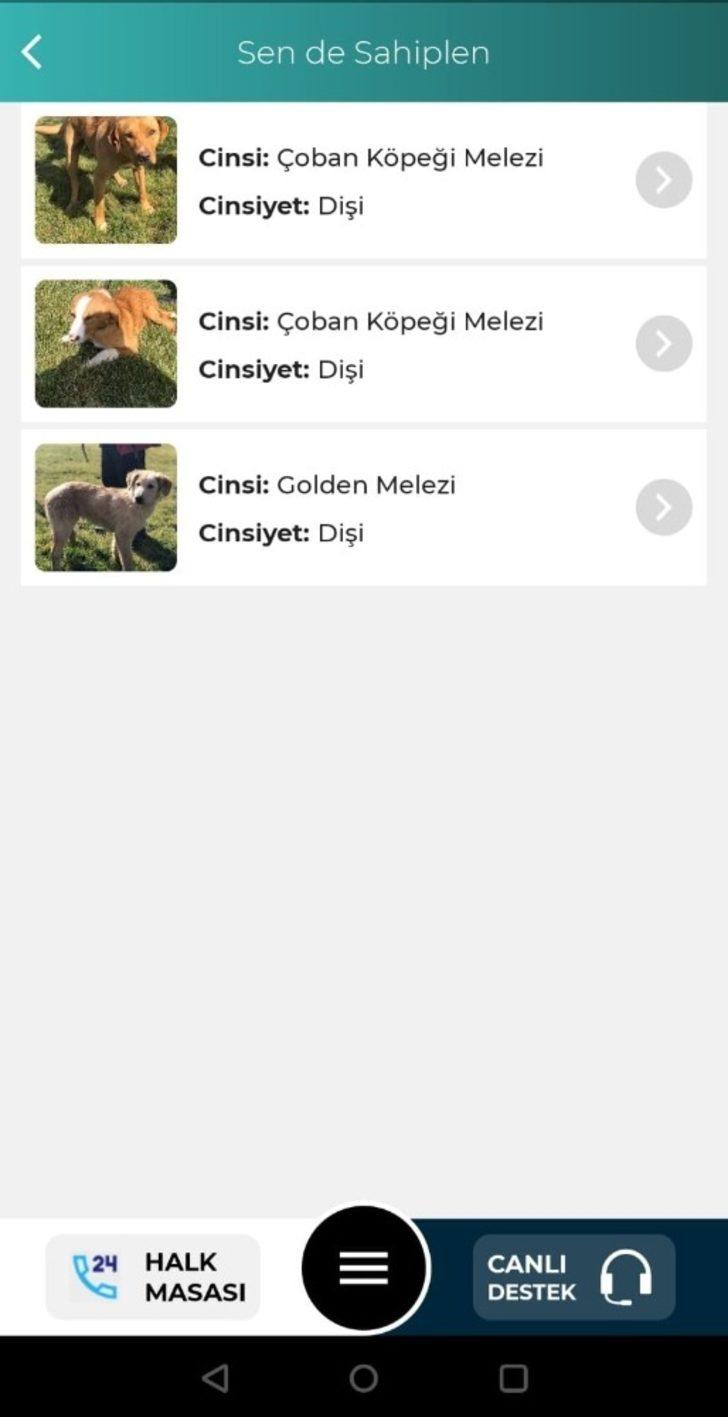Tap the photo of the first Çoban Köpeği Melezi
This screenshot has height=1417, width=728.
click(x=105, y=180)
